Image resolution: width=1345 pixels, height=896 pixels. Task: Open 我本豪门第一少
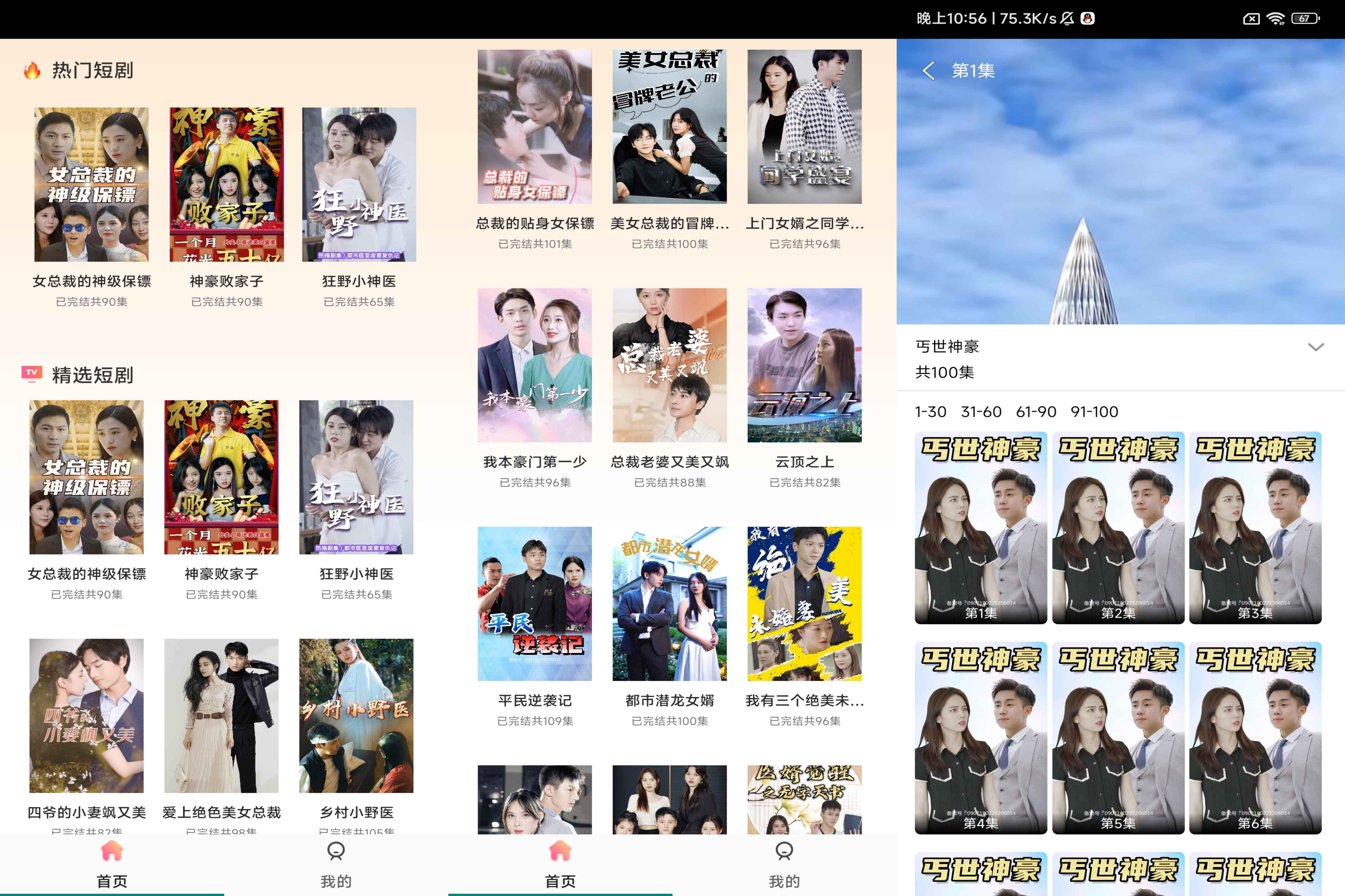click(x=535, y=365)
